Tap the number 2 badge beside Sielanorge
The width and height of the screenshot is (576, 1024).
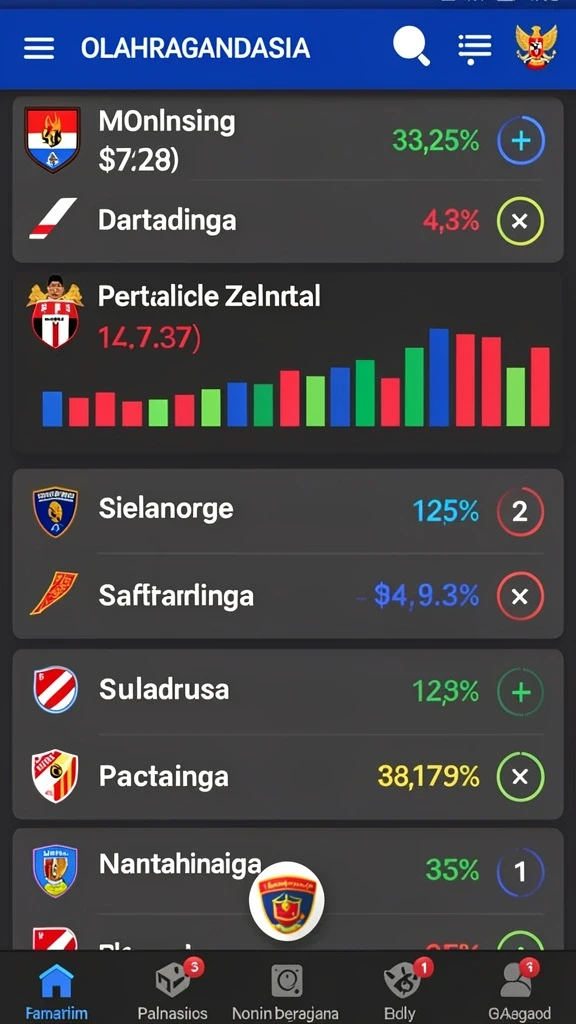click(x=520, y=511)
